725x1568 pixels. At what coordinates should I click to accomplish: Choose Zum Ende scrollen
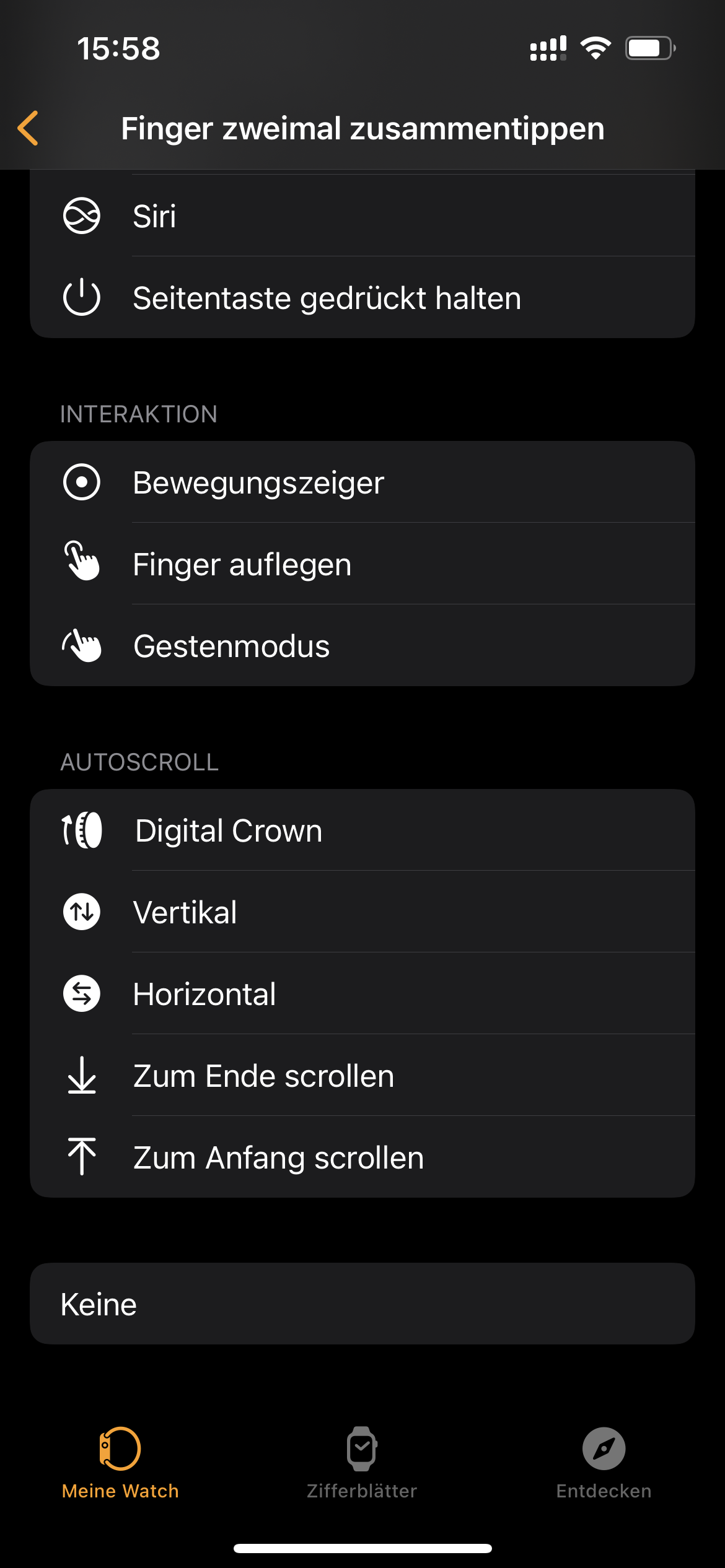coord(362,1076)
